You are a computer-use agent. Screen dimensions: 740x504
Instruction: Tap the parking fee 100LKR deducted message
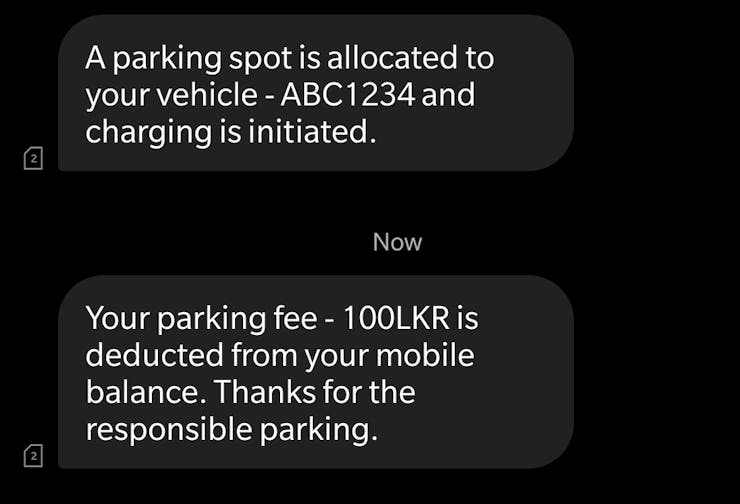click(x=315, y=372)
